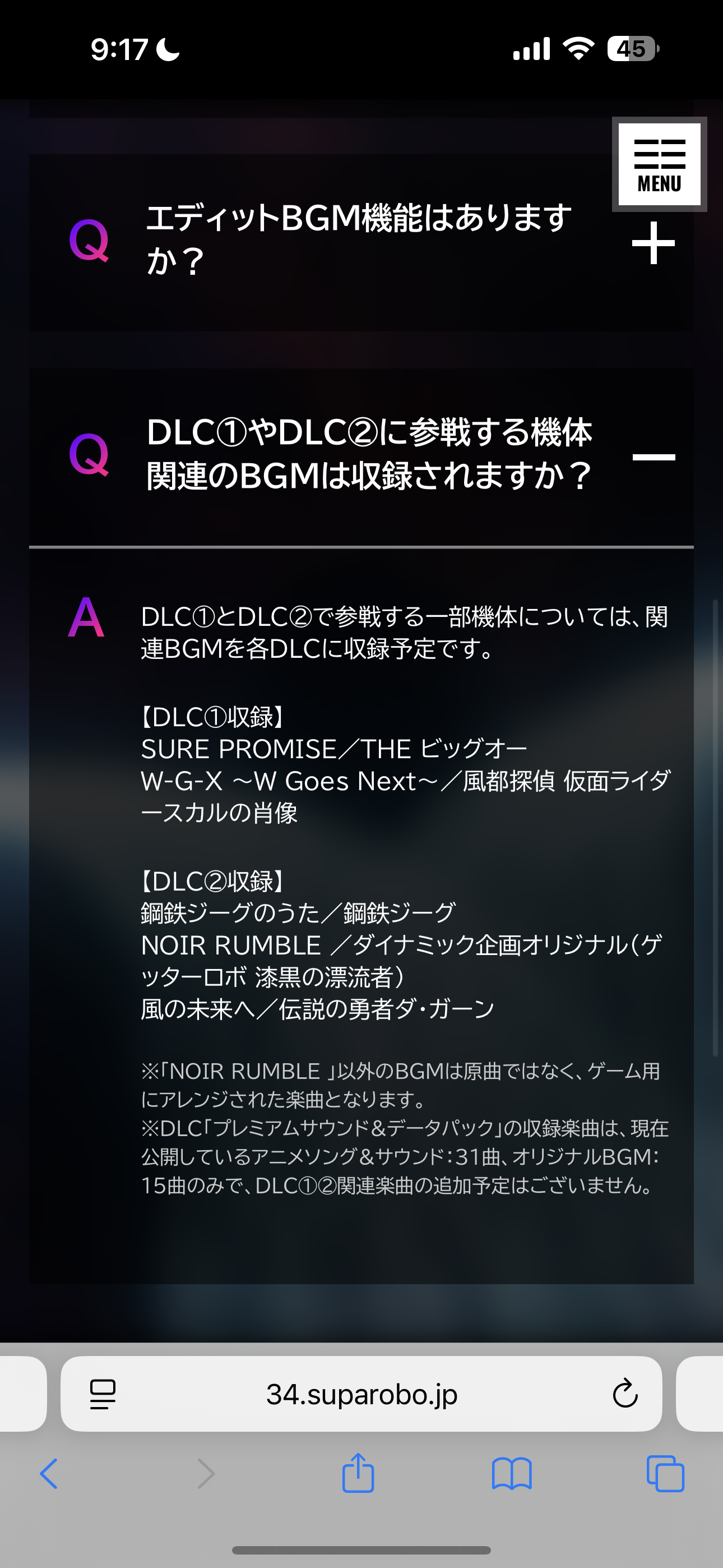The width and height of the screenshot is (723, 1568).
Task: Open the page format options icon
Action: pyautogui.click(x=102, y=1394)
